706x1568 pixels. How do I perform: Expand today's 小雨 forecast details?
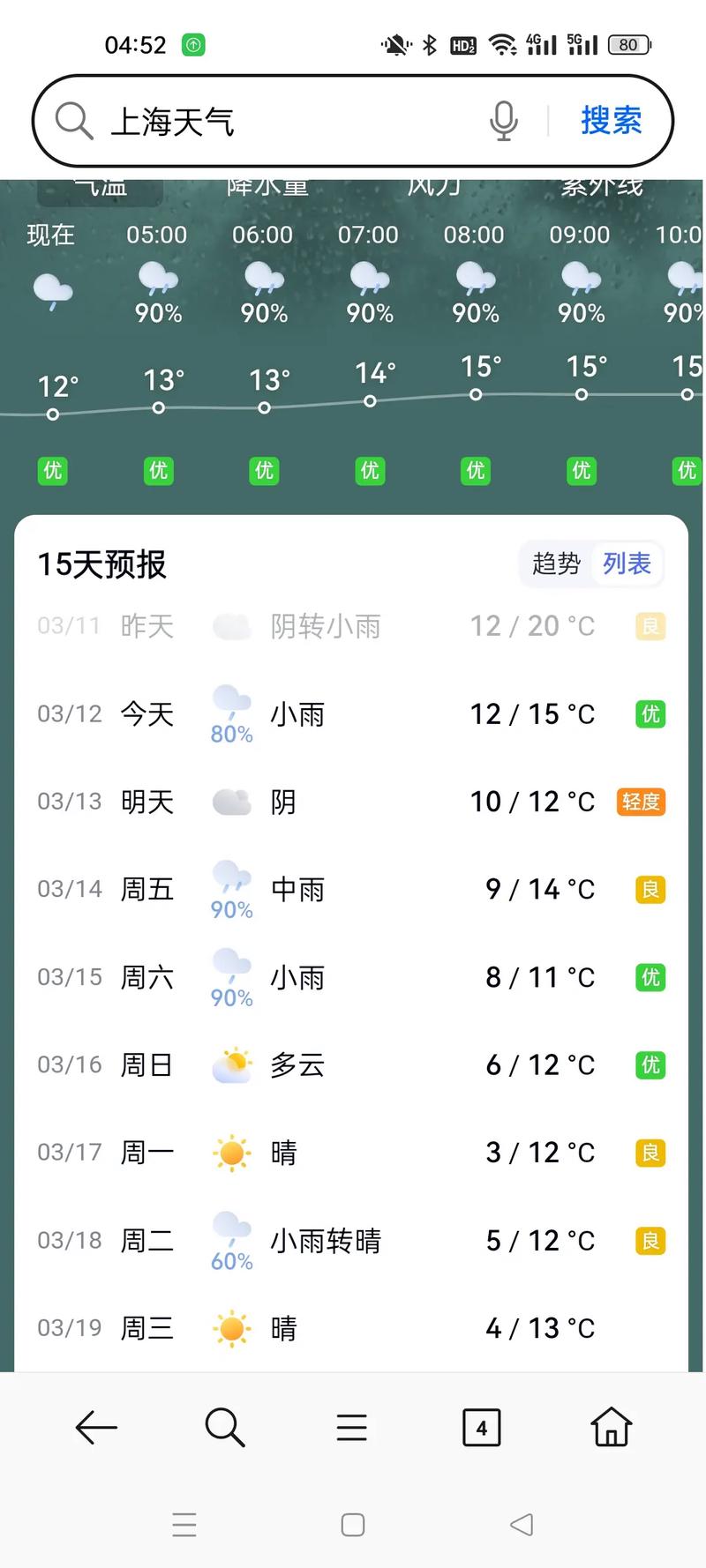353,714
